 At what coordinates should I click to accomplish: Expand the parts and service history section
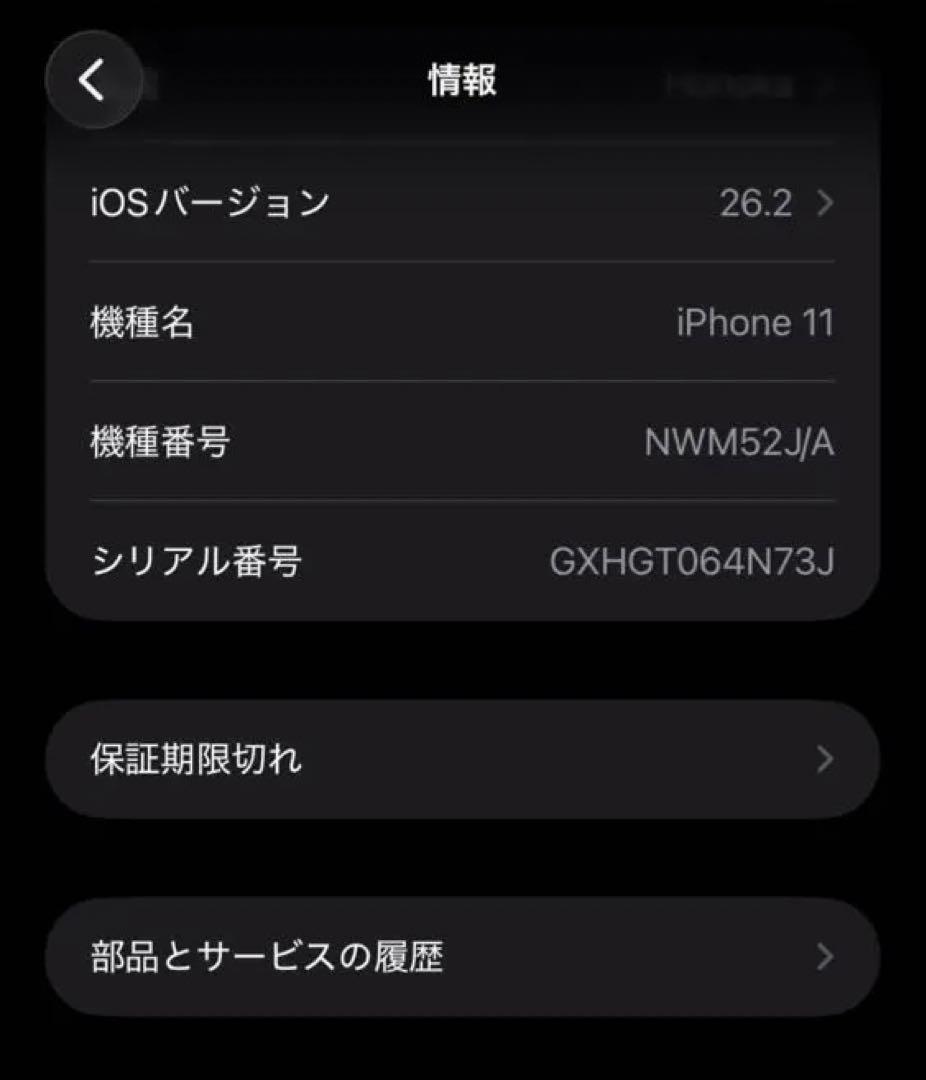463,957
